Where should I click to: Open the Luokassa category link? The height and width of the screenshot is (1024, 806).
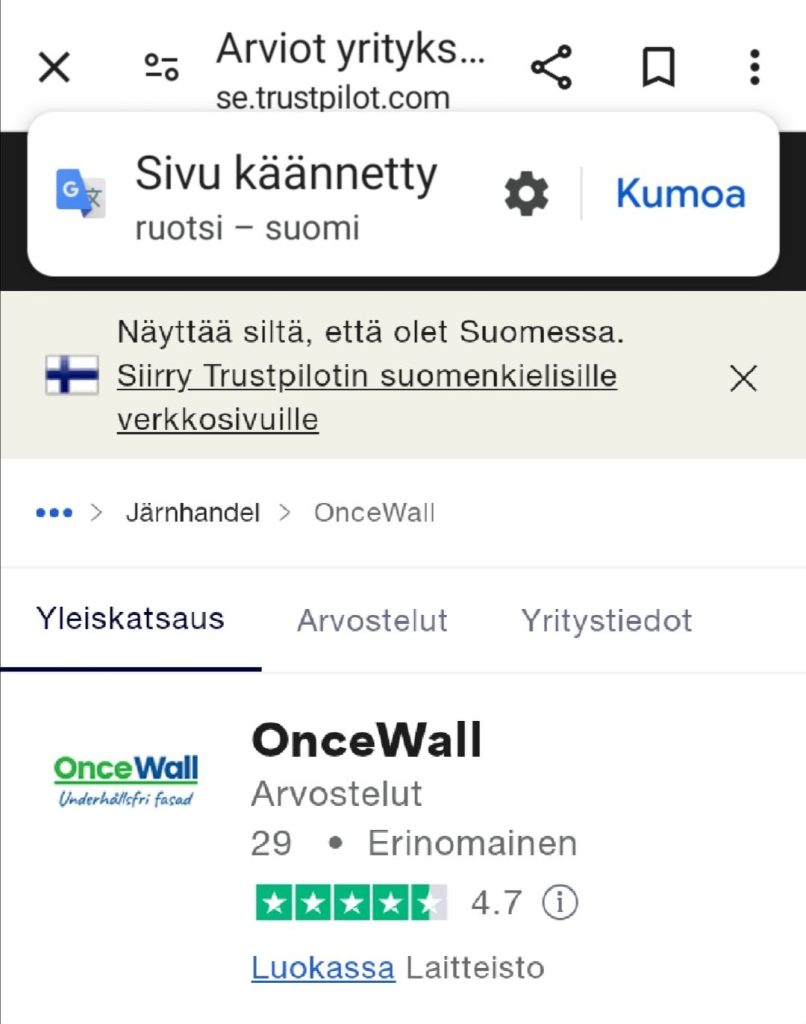click(x=323, y=968)
